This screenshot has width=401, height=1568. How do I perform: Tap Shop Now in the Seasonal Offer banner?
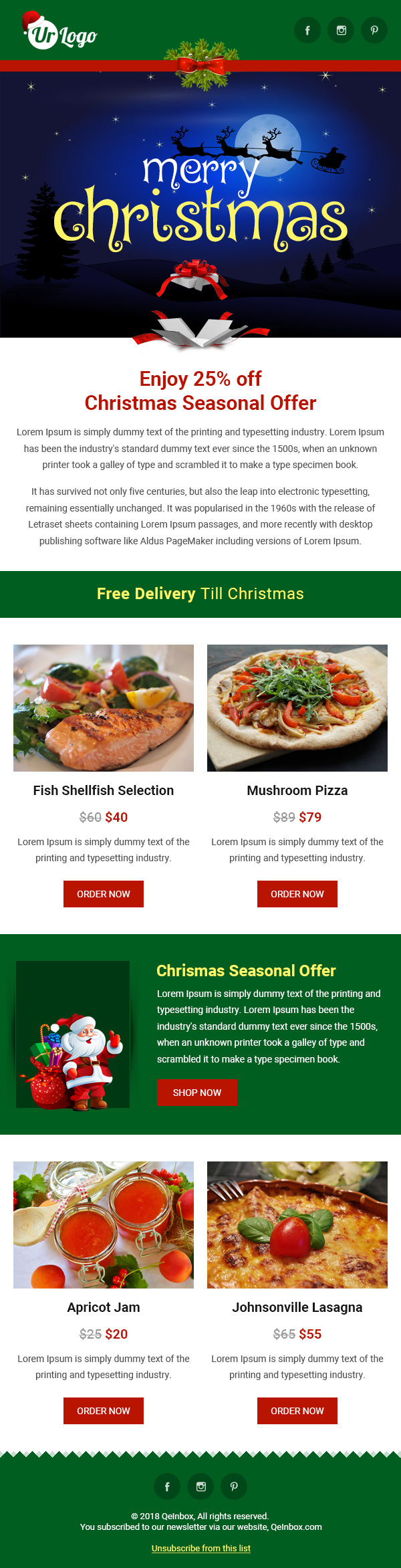(197, 1093)
